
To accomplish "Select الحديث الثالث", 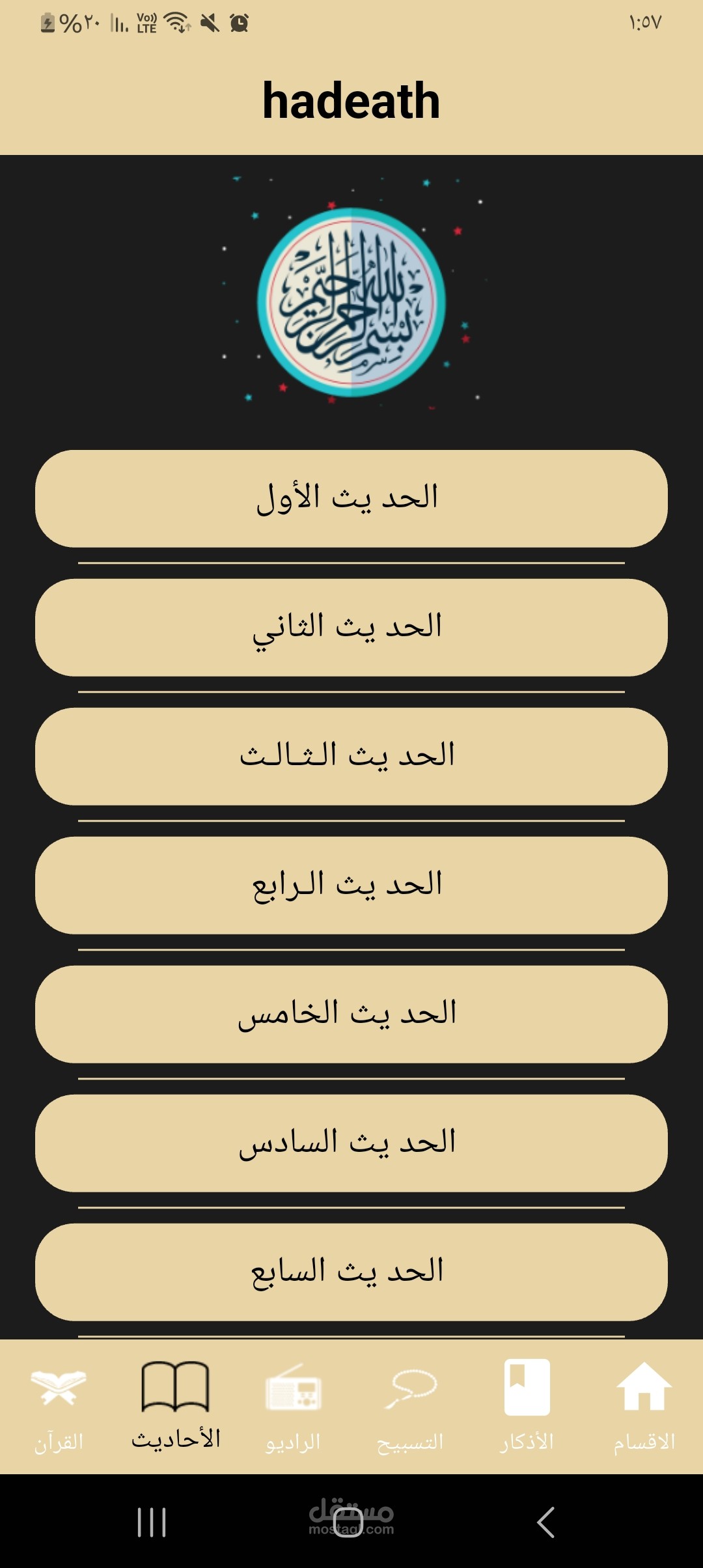I will (x=351, y=757).
